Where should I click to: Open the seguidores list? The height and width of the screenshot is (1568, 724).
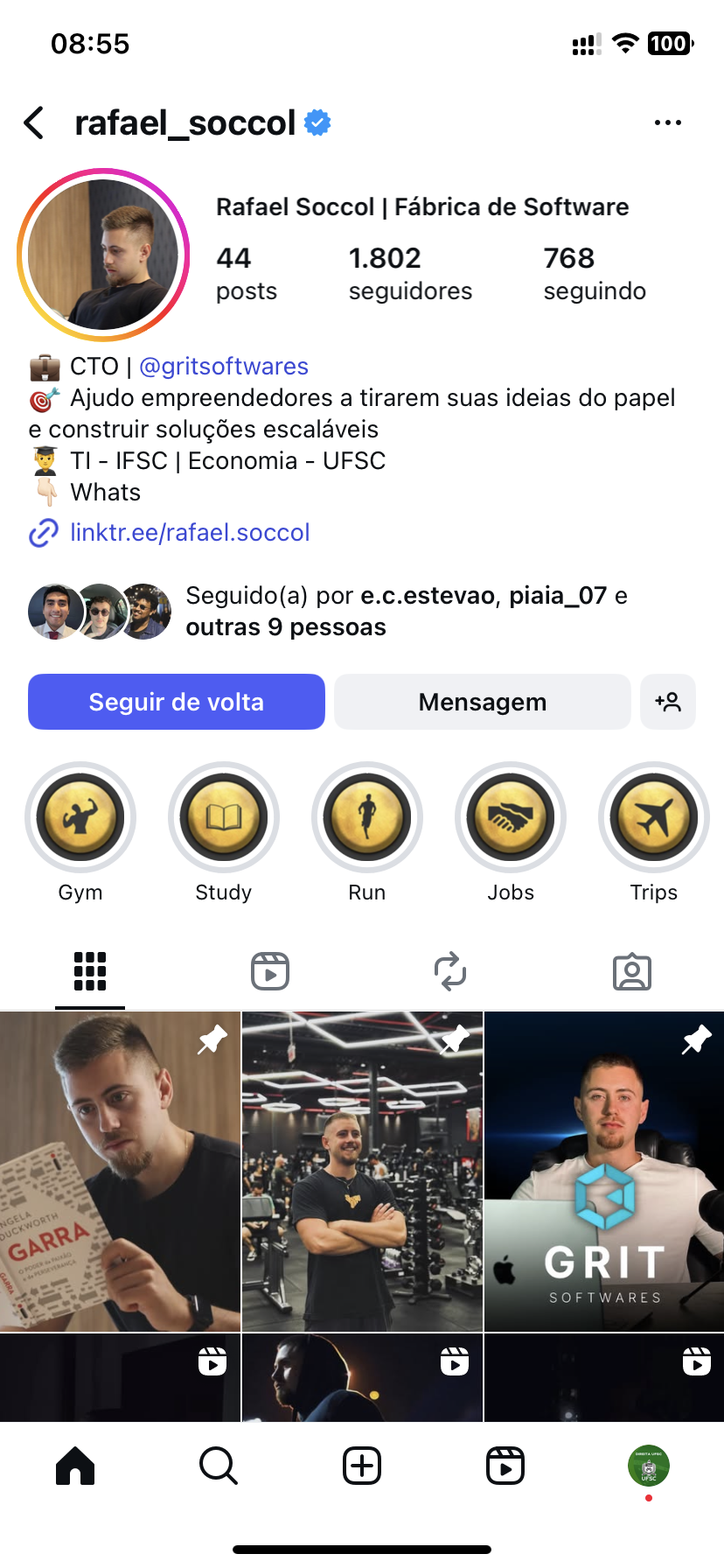point(410,273)
